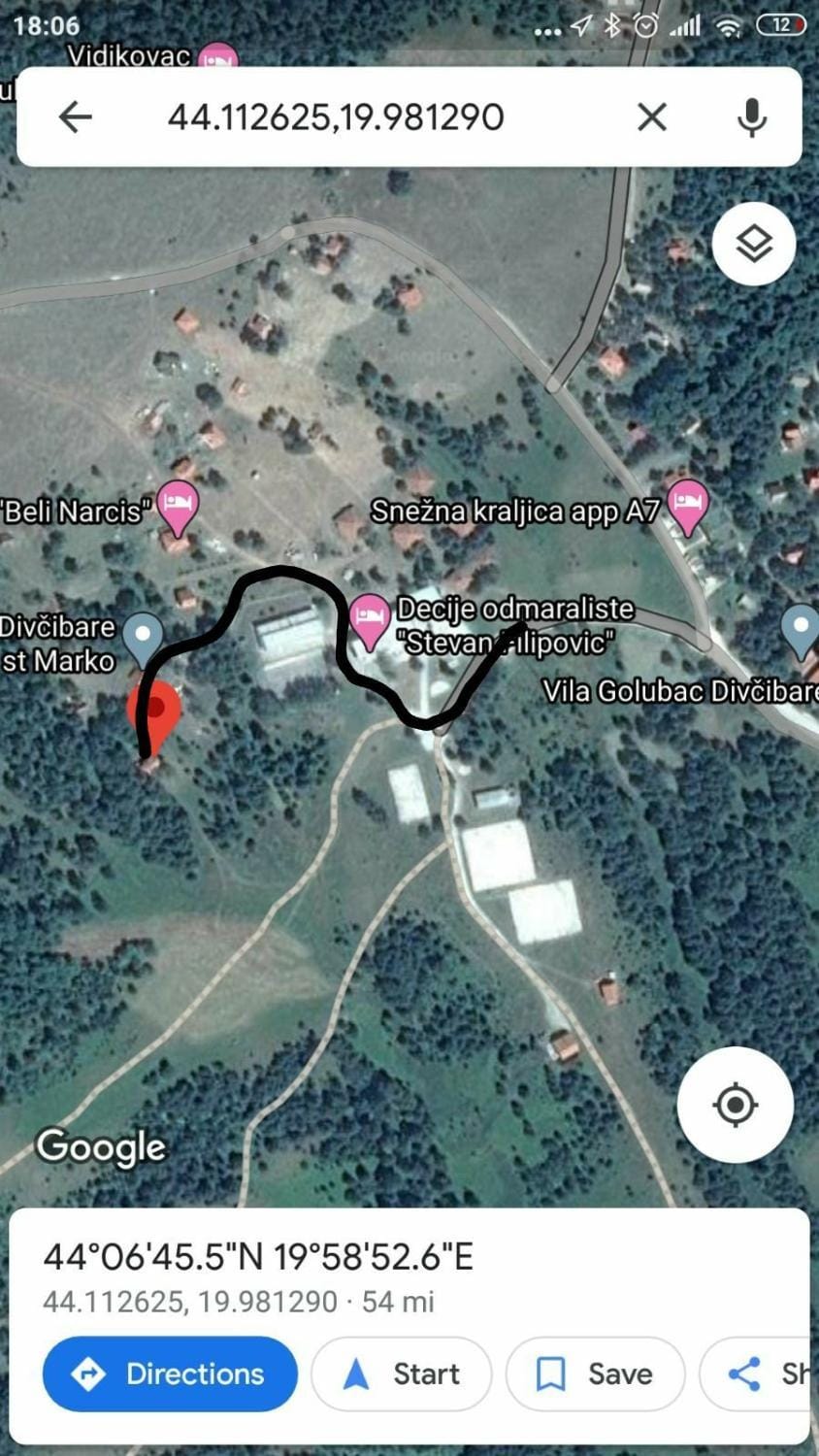The width and height of the screenshot is (819, 1456).
Task: Open the map layers selector
Action: click(754, 244)
